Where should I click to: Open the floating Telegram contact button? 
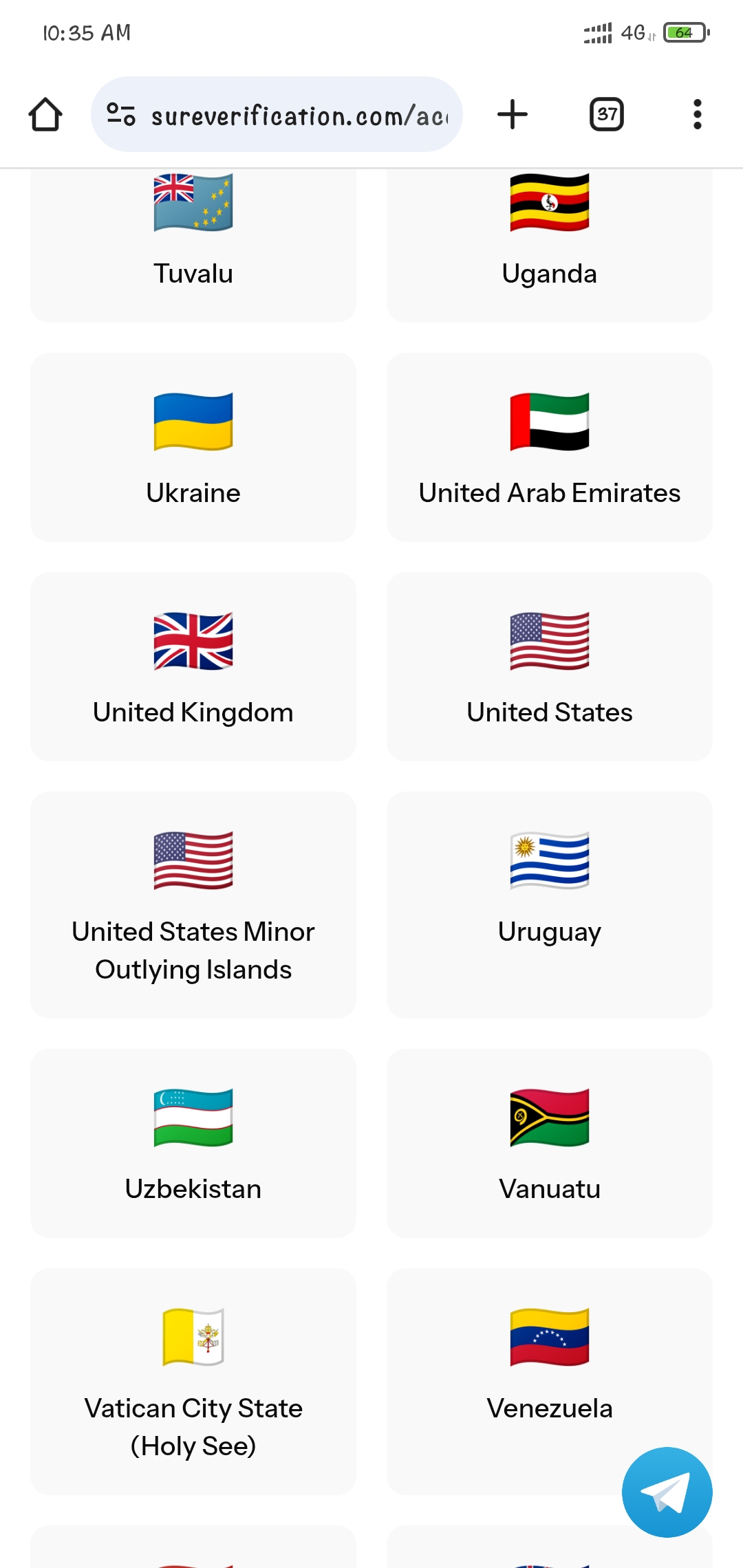point(667,1492)
